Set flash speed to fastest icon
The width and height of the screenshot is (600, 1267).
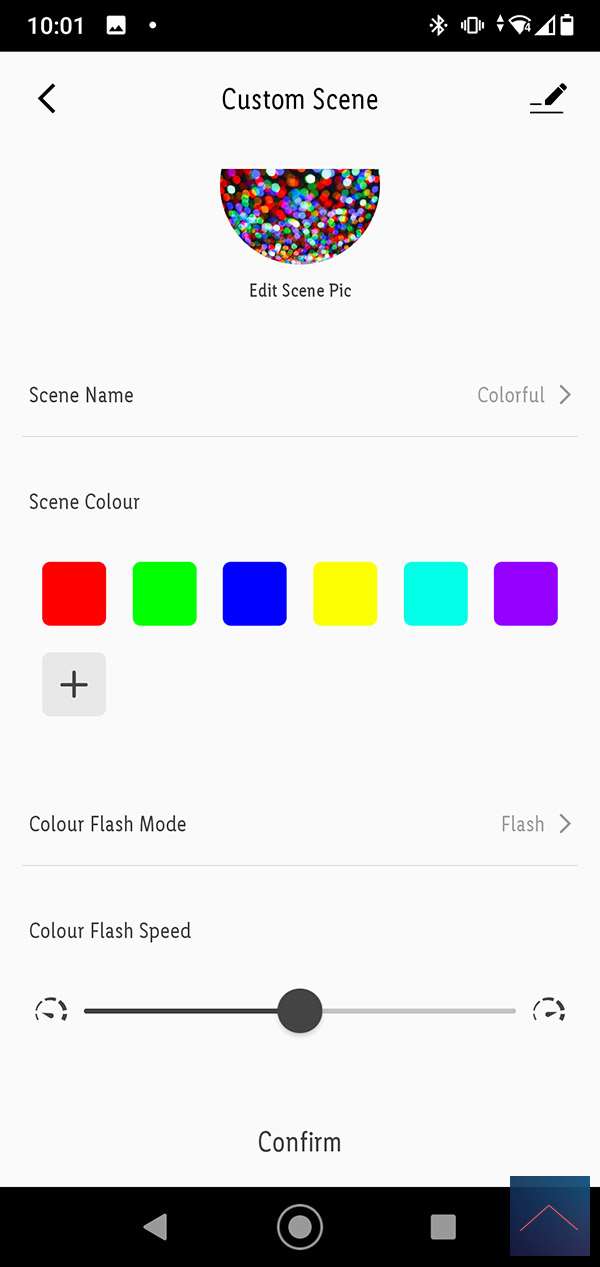point(548,1010)
